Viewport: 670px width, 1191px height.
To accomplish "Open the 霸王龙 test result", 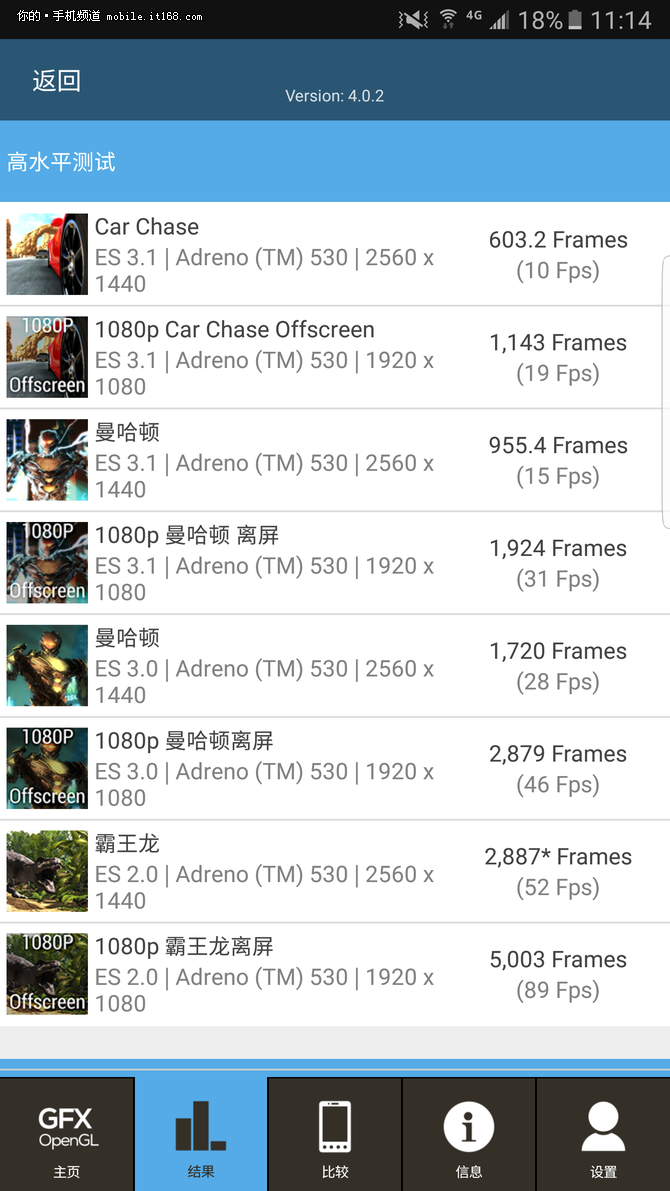I will tap(334, 872).
